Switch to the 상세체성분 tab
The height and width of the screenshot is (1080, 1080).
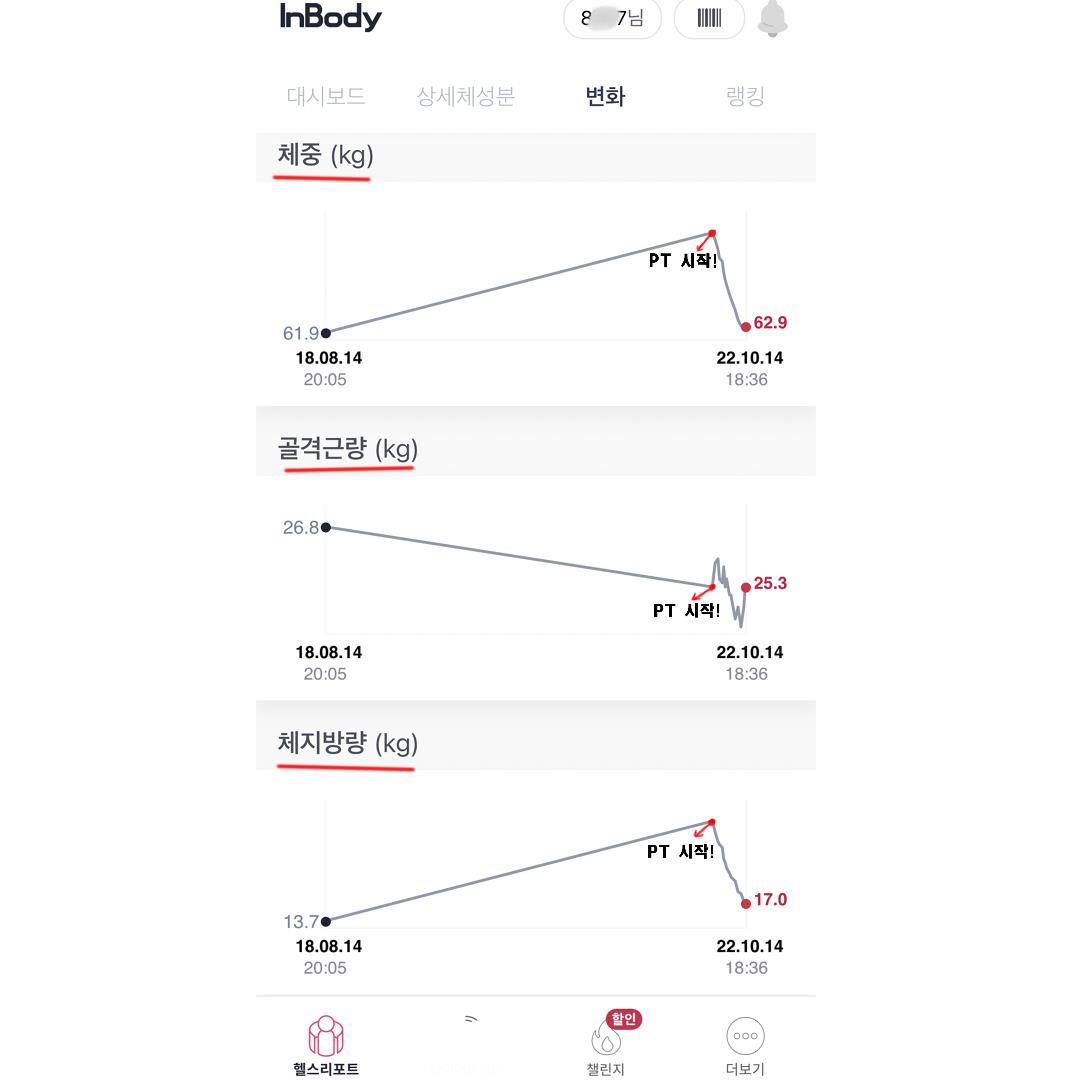(465, 97)
